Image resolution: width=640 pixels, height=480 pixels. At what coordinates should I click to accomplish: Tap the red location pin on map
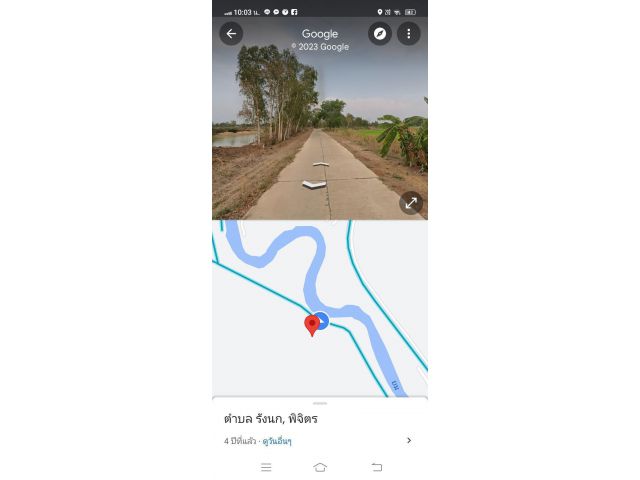[311, 325]
